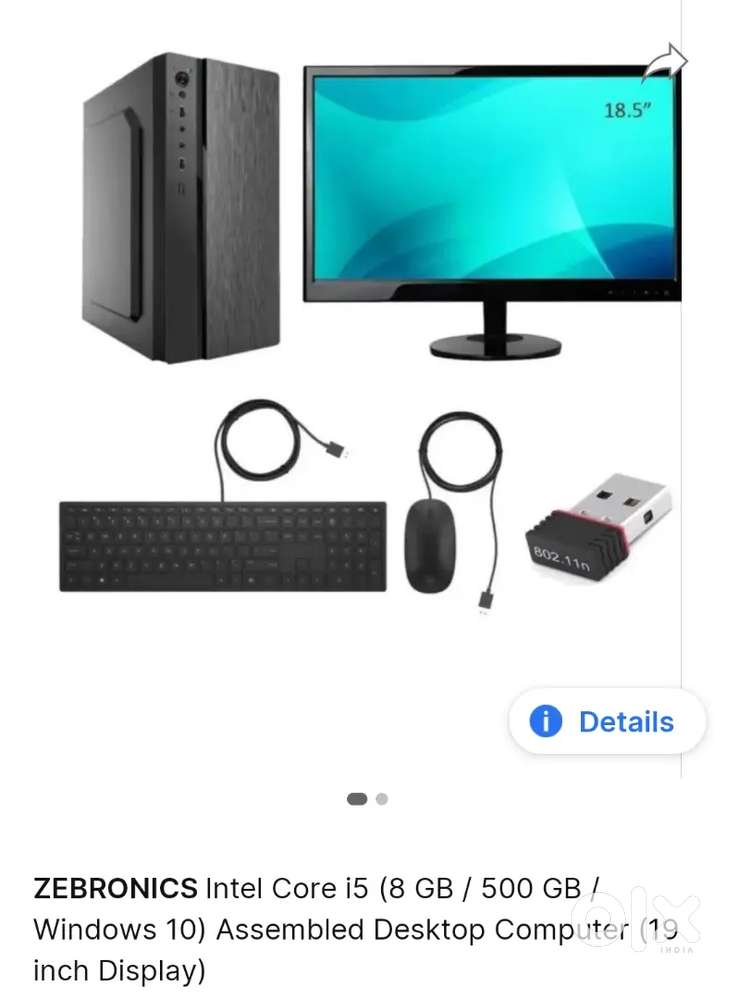This screenshot has width=739, height=999.
Task: Jump to the second image dot
Action: 382,799
